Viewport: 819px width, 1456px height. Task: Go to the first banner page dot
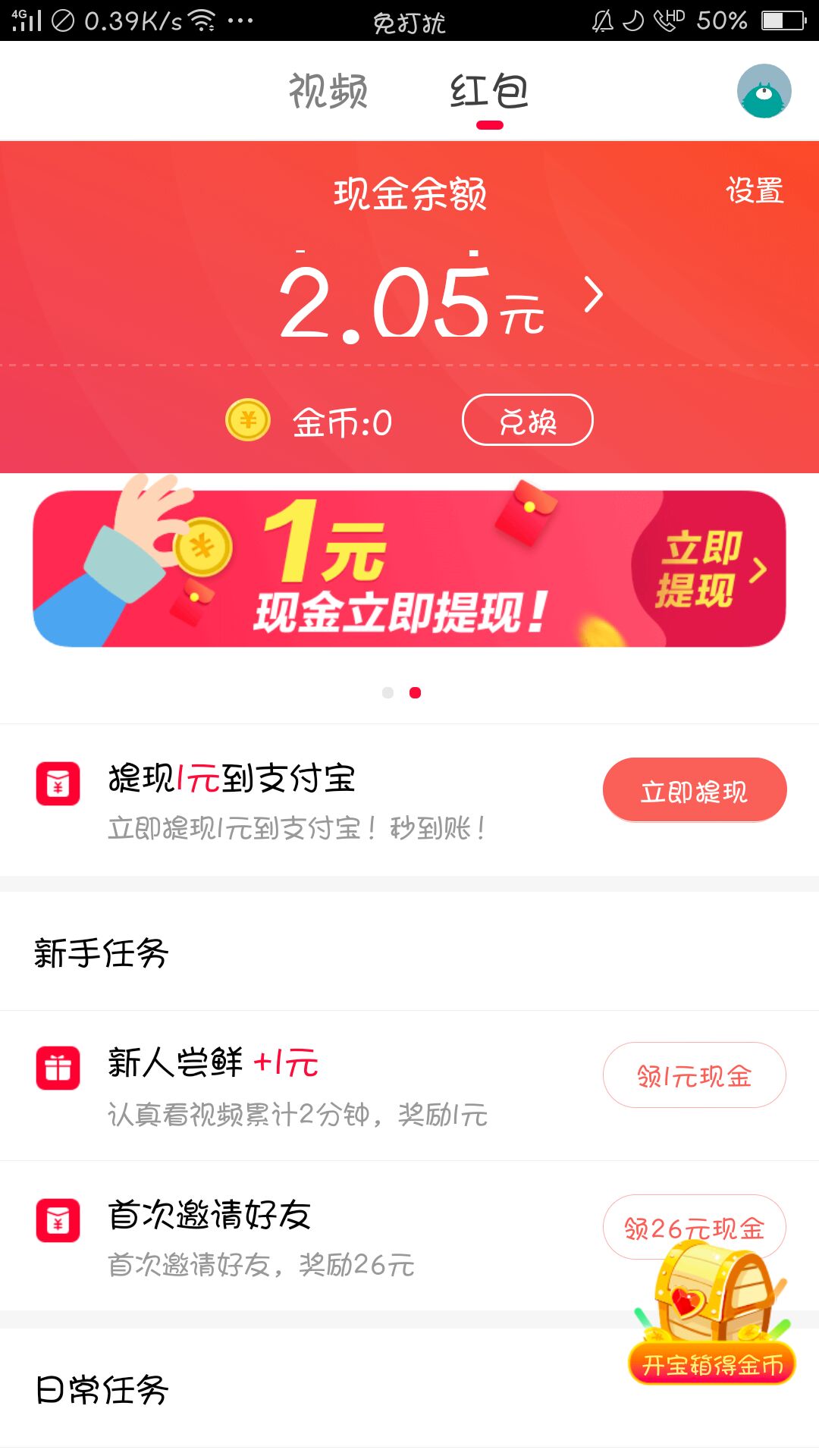(x=388, y=692)
